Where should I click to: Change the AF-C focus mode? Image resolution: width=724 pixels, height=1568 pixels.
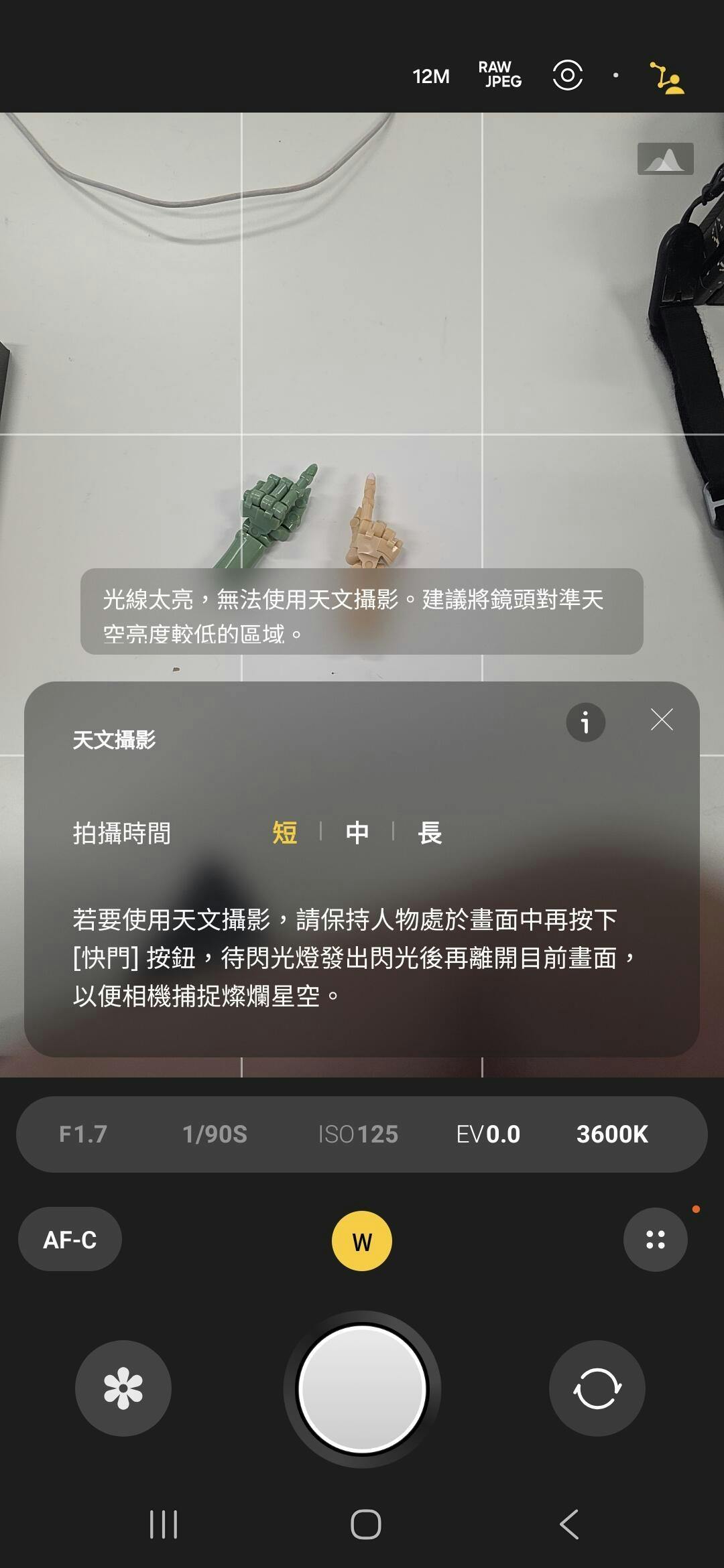coord(70,1240)
